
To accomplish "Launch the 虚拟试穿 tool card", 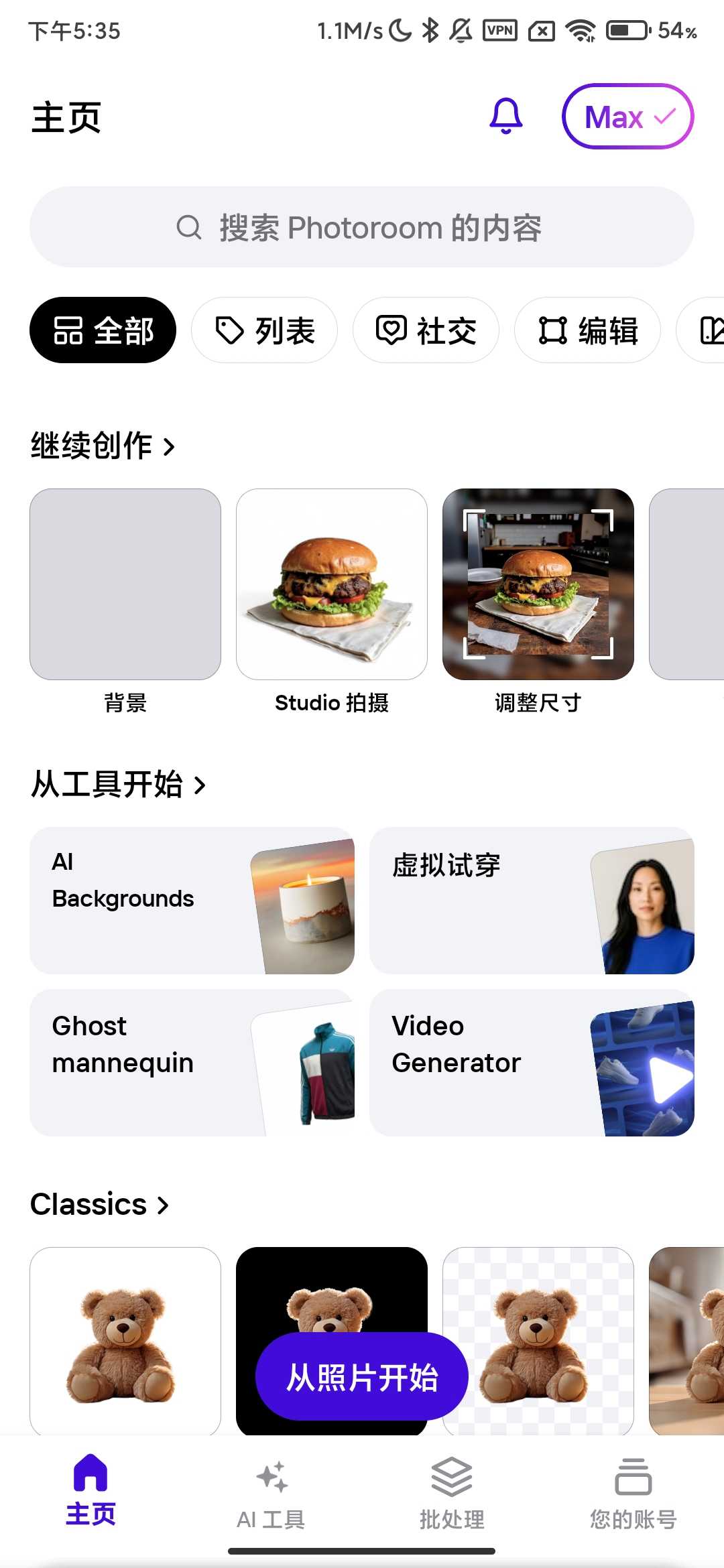I will point(532,901).
